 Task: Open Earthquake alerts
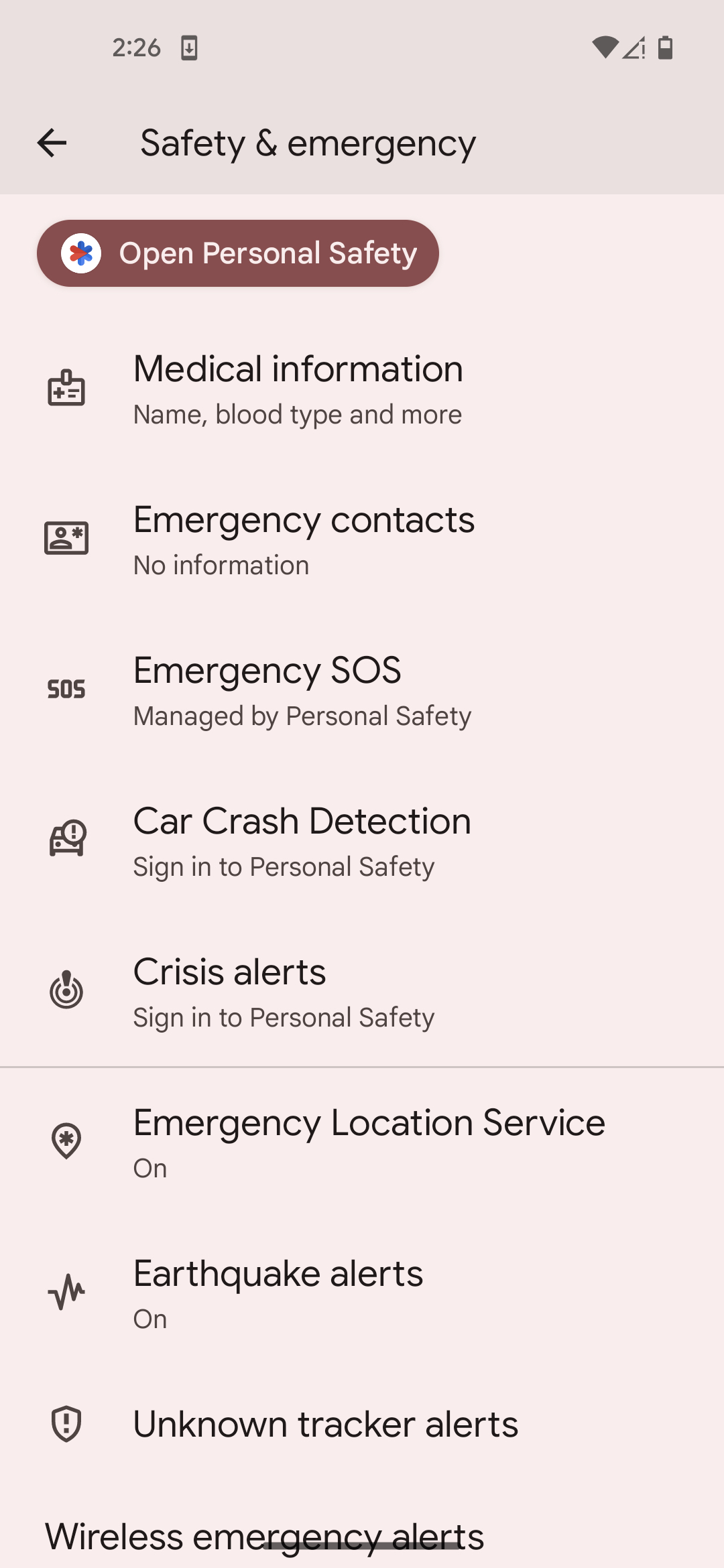pos(362,1293)
